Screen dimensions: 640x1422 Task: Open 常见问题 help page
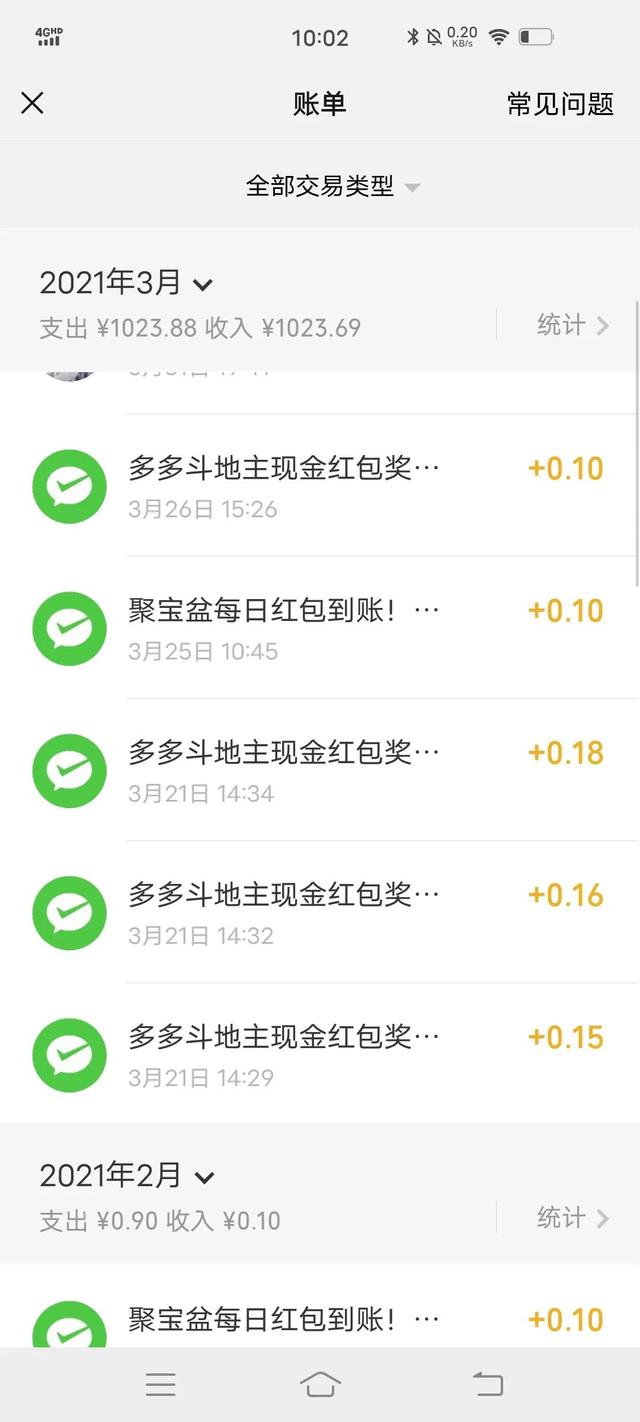(x=560, y=103)
